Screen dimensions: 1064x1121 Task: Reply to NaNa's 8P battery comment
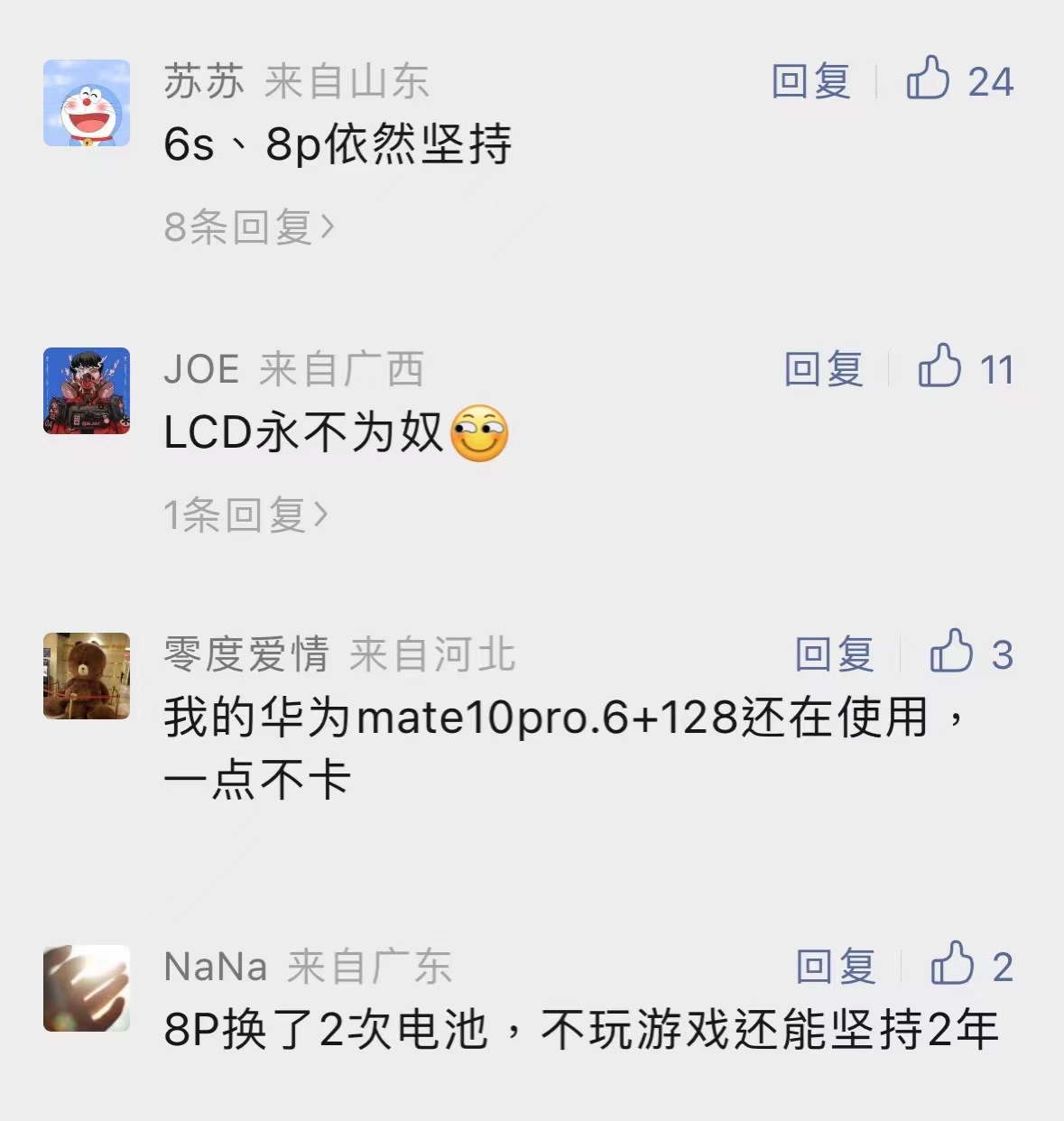tap(836, 968)
